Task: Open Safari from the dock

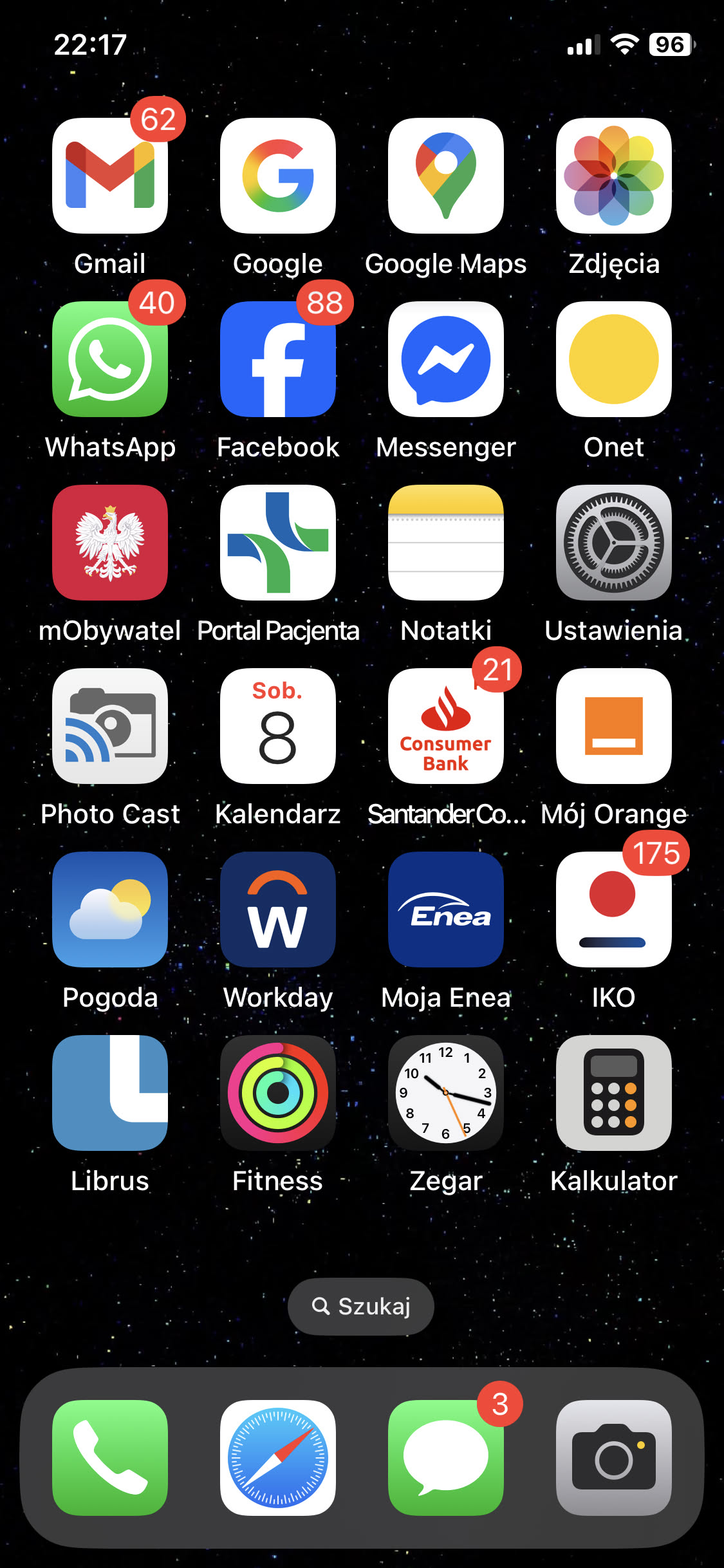Action: click(278, 1458)
